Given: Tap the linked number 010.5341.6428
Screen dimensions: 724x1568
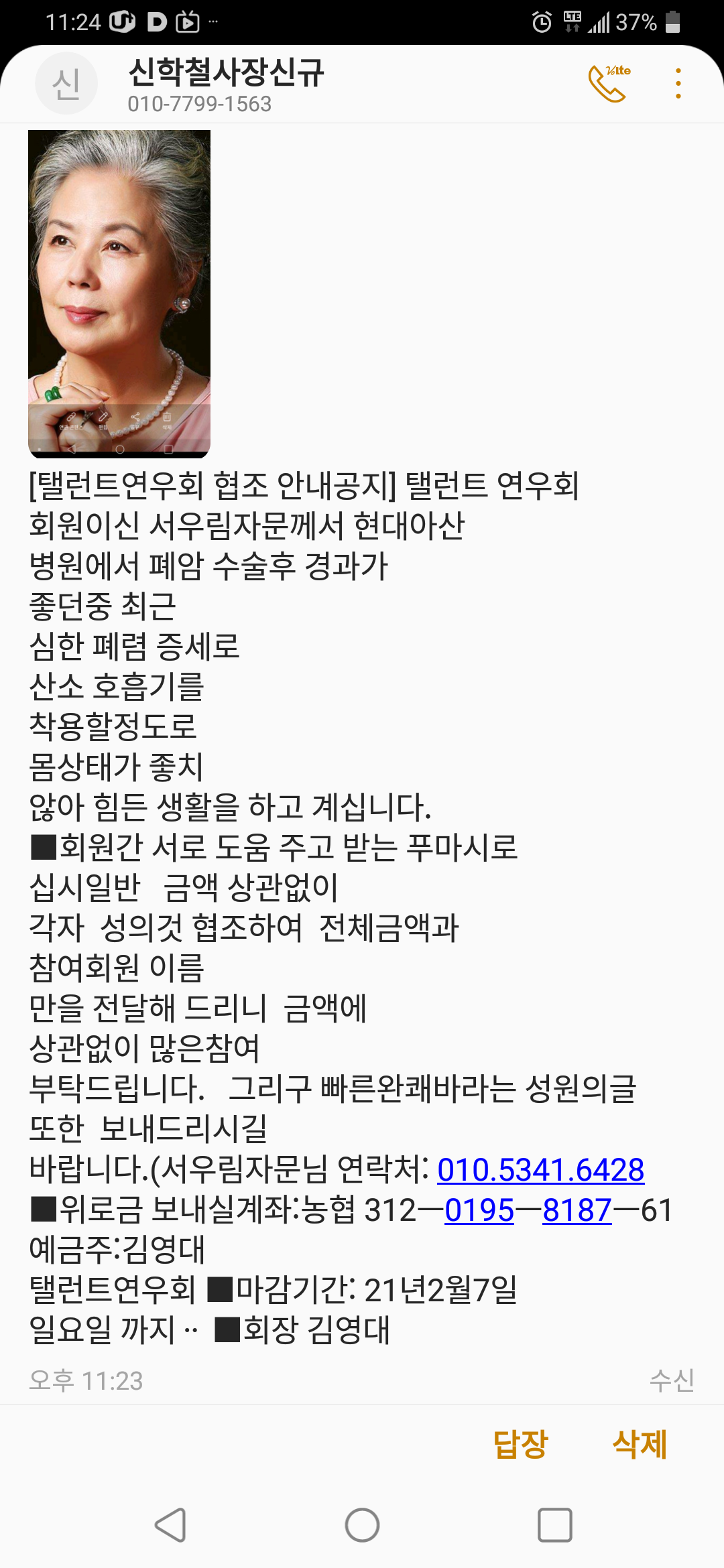Looking at the screenshot, I should click(540, 1170).
